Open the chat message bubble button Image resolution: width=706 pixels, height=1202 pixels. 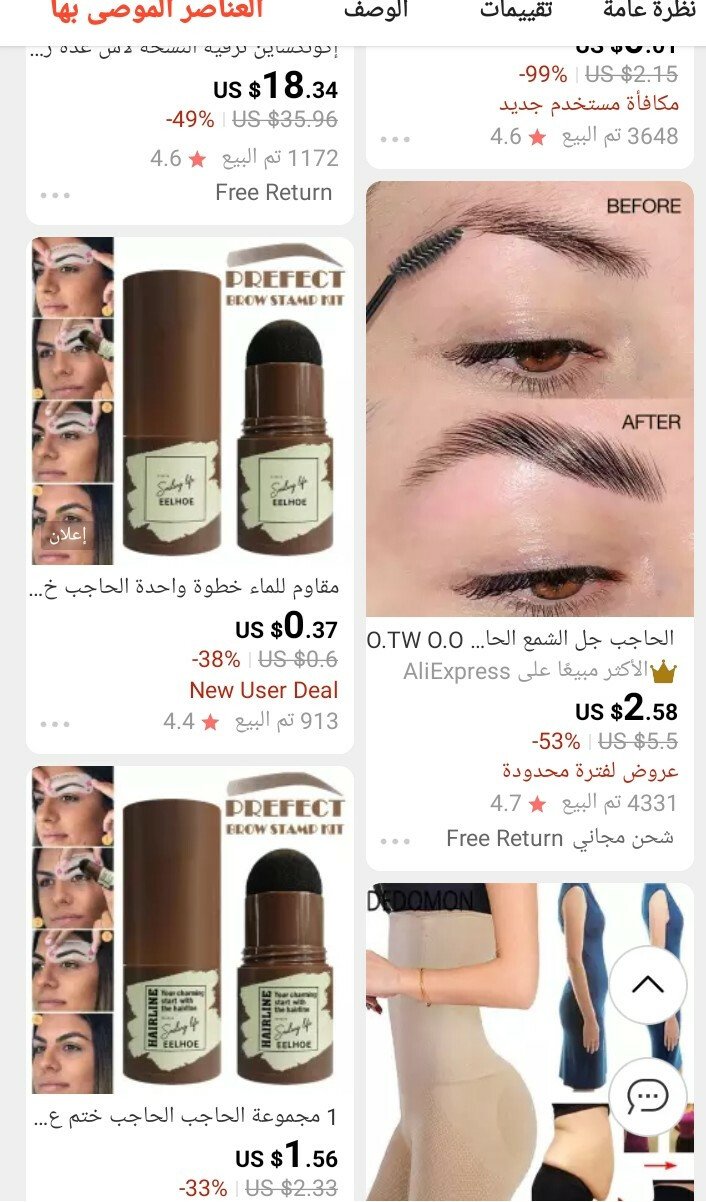click(x=648, y=1097)
